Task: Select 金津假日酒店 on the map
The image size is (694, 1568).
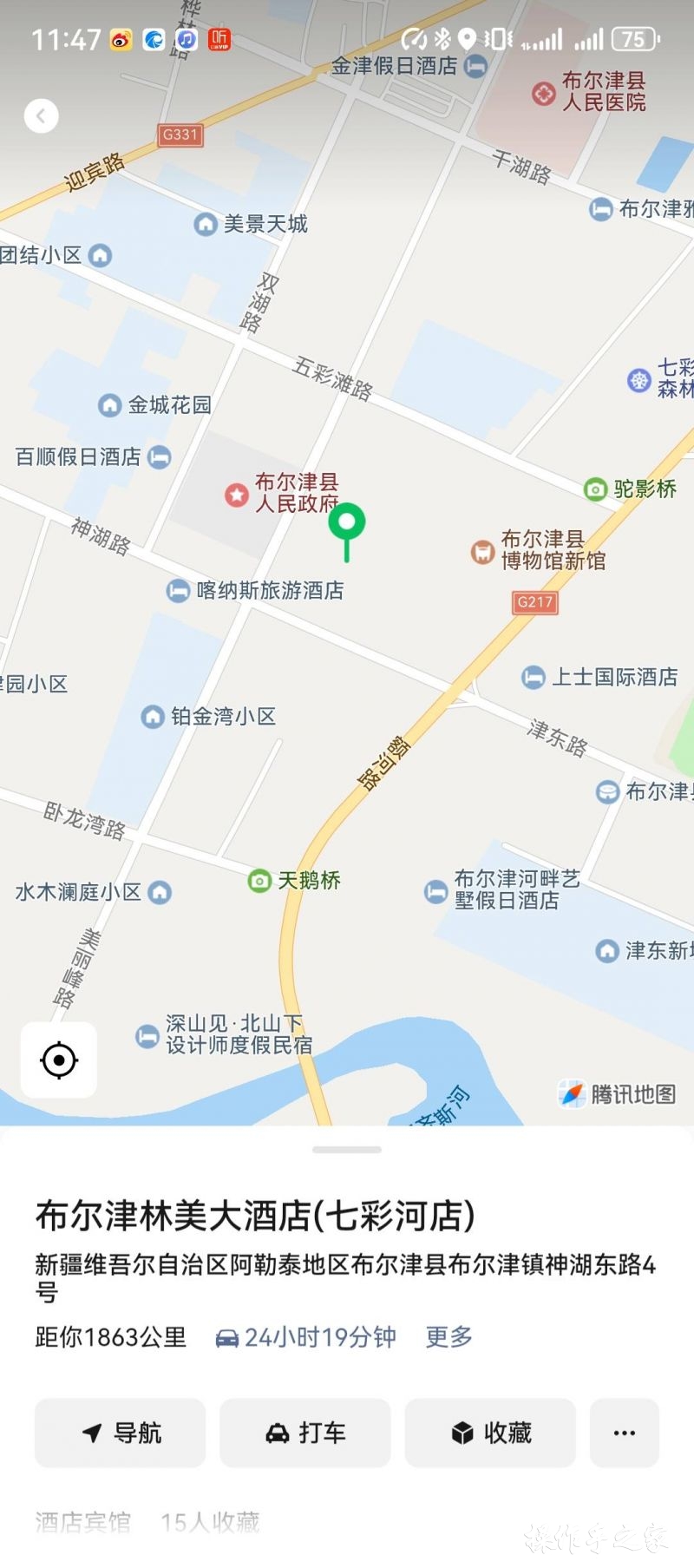Action: (x=409, y=65)
